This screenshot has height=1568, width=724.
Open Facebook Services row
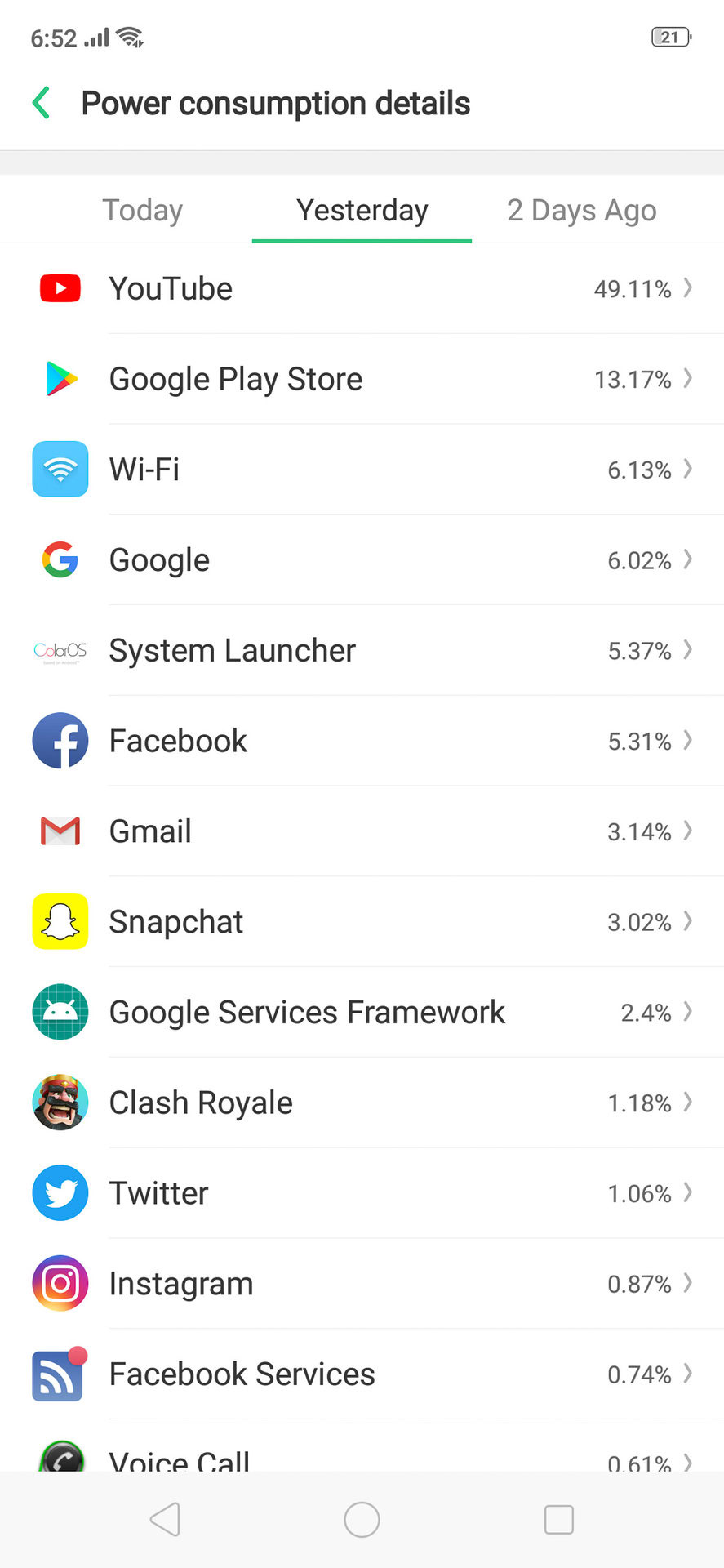coord(362,1374)
